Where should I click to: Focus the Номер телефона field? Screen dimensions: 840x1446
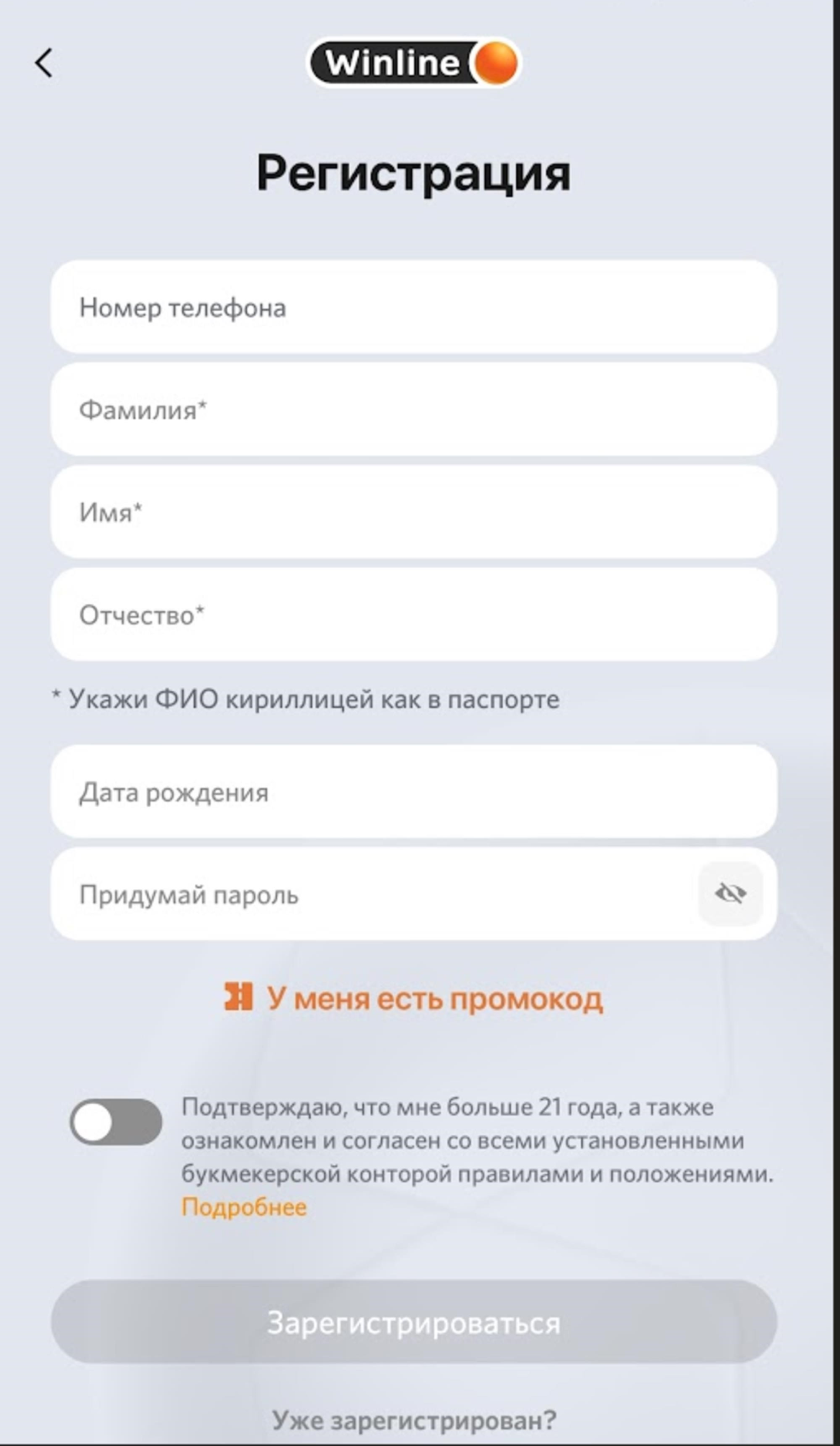click(x=413, y=308)
